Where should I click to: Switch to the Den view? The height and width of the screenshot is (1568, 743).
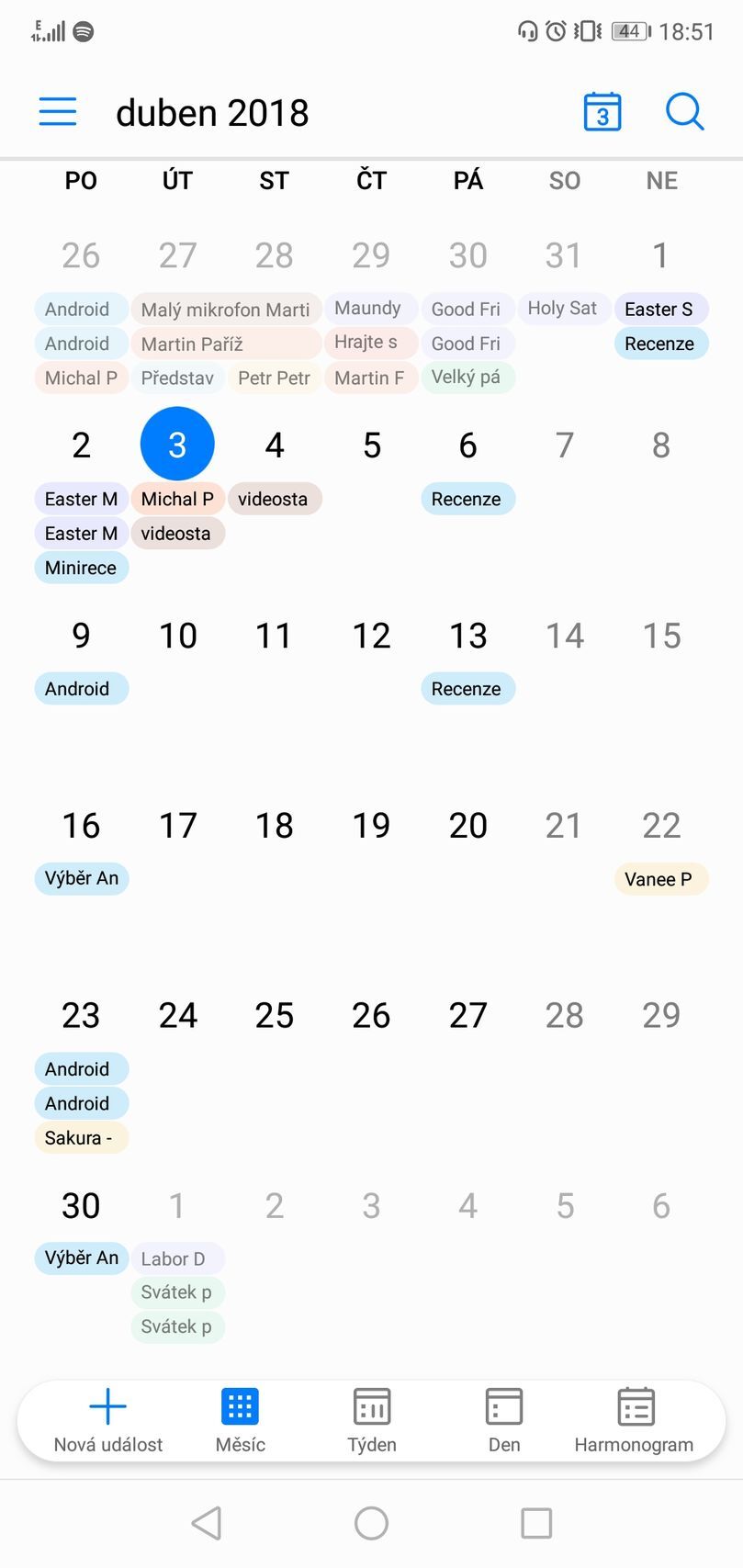pyautogui.click(x=504, y=1420)
